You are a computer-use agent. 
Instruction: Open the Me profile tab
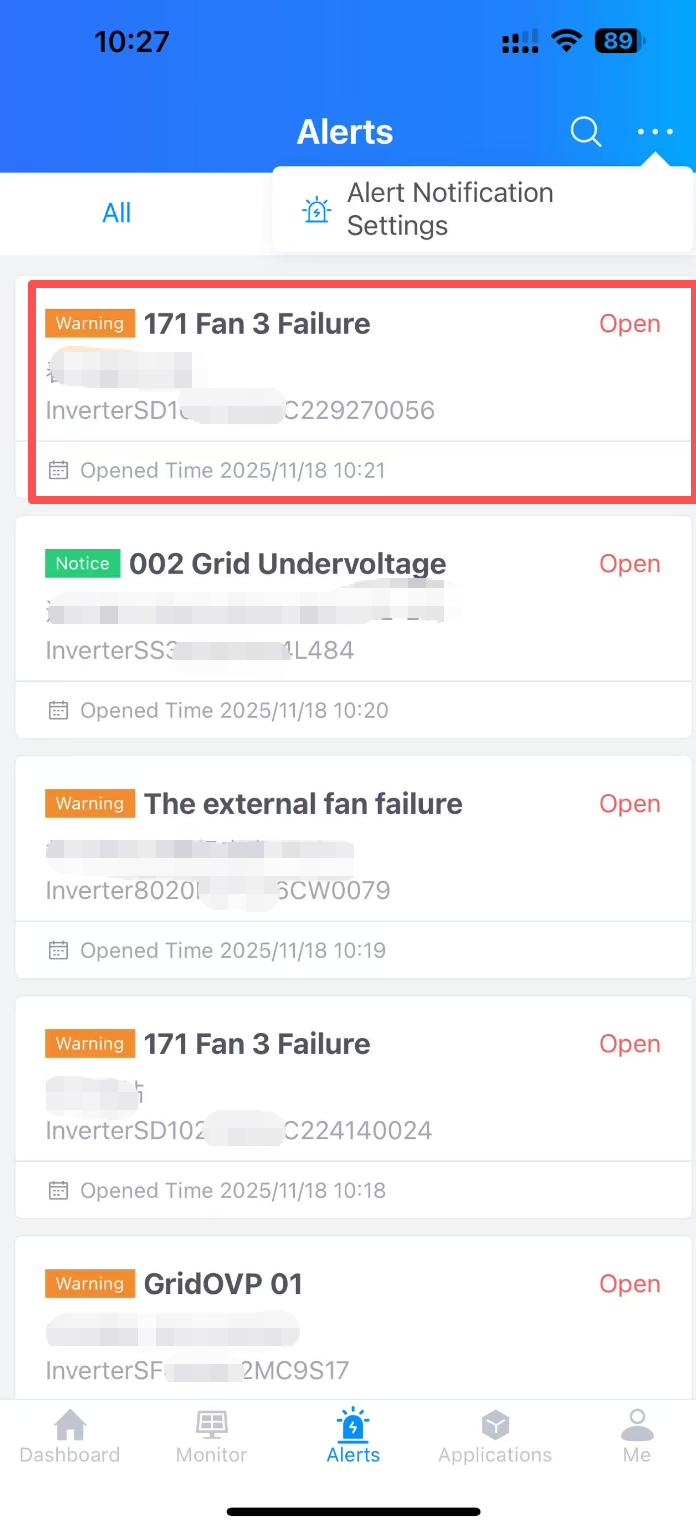coord(637,1437)
